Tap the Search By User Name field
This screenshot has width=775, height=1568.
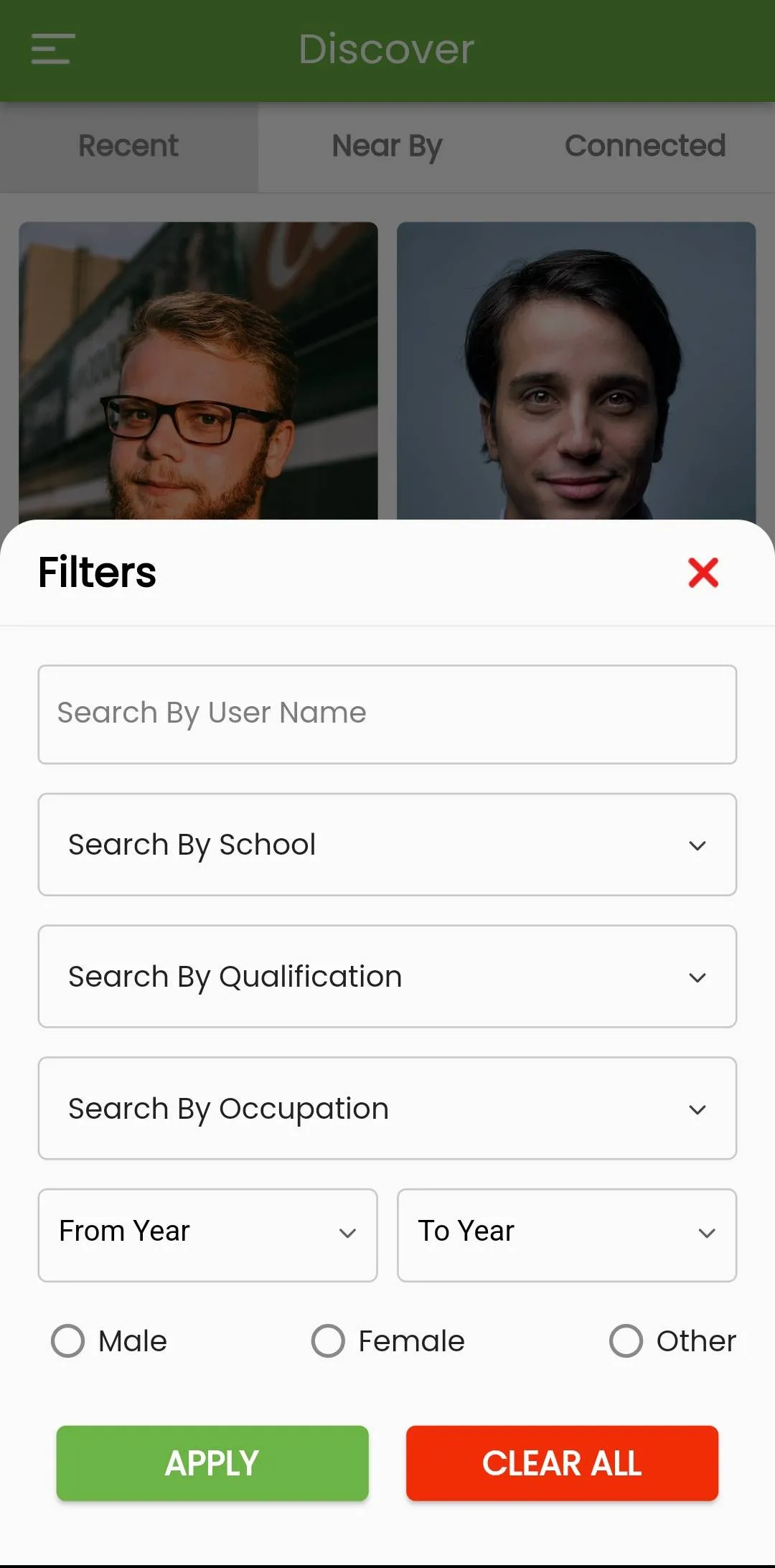(x=387, y=714)
